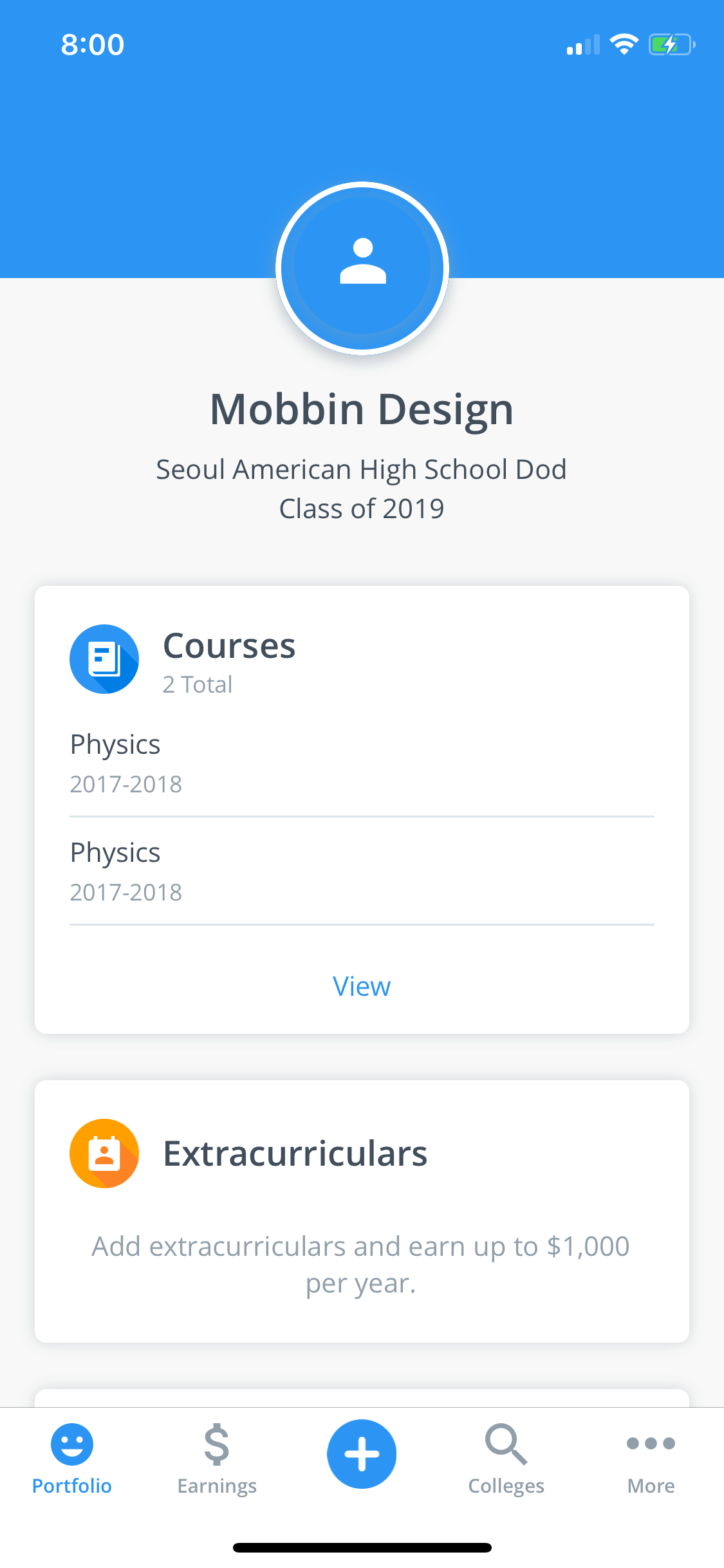Open the Extracurriculars card
Screen dimensions: 724x1568
tap(362, 1211)
